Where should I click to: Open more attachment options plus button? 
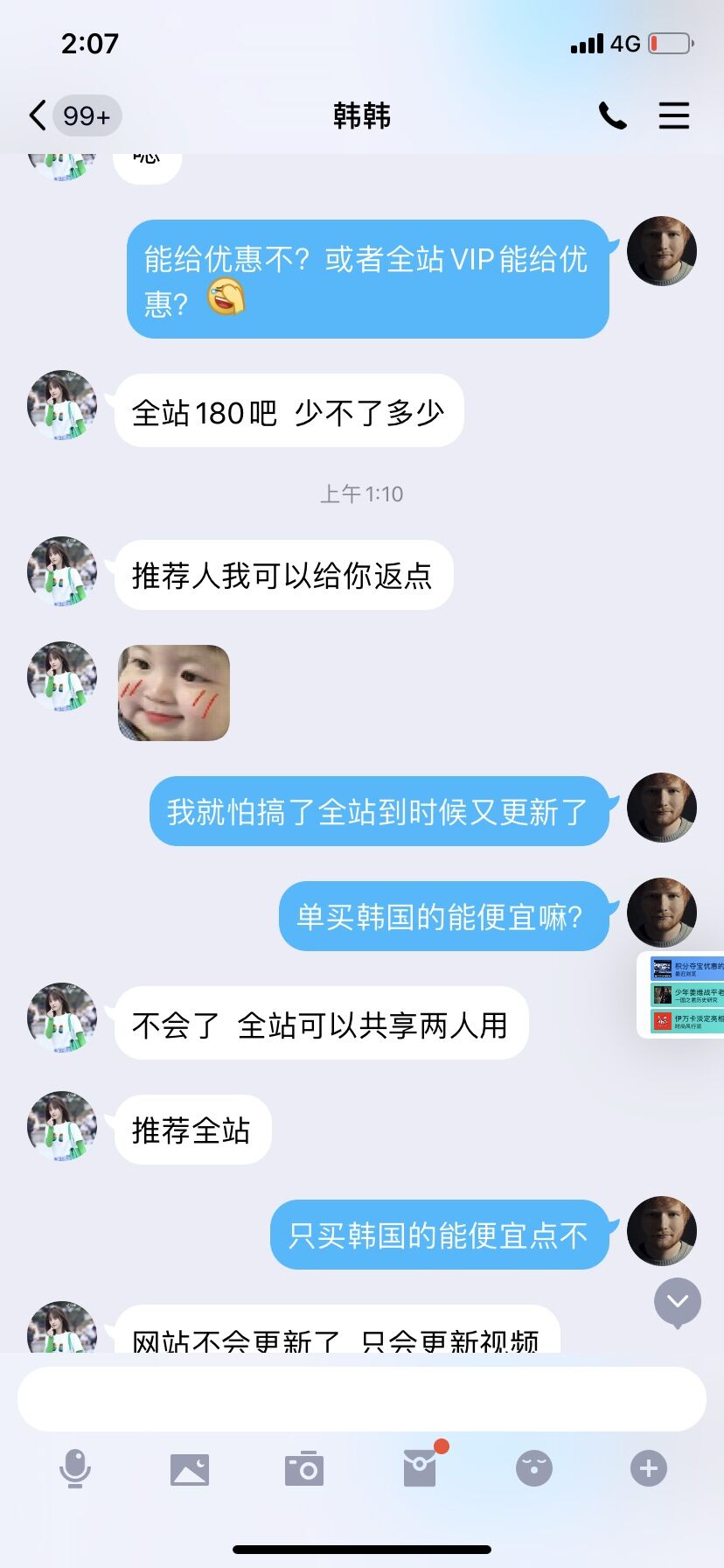(649, 1468)
